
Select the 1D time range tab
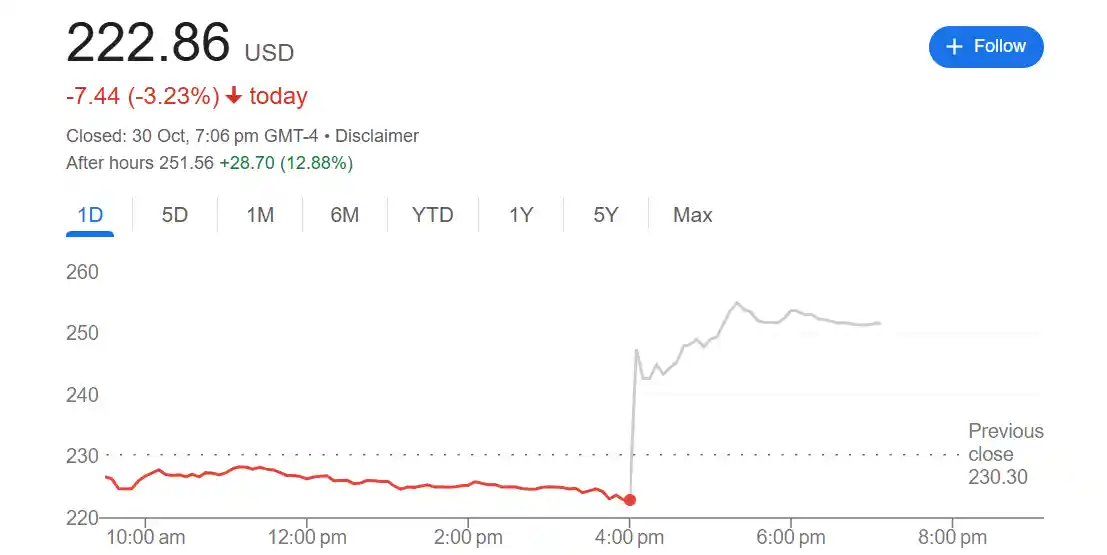(90, 215)
